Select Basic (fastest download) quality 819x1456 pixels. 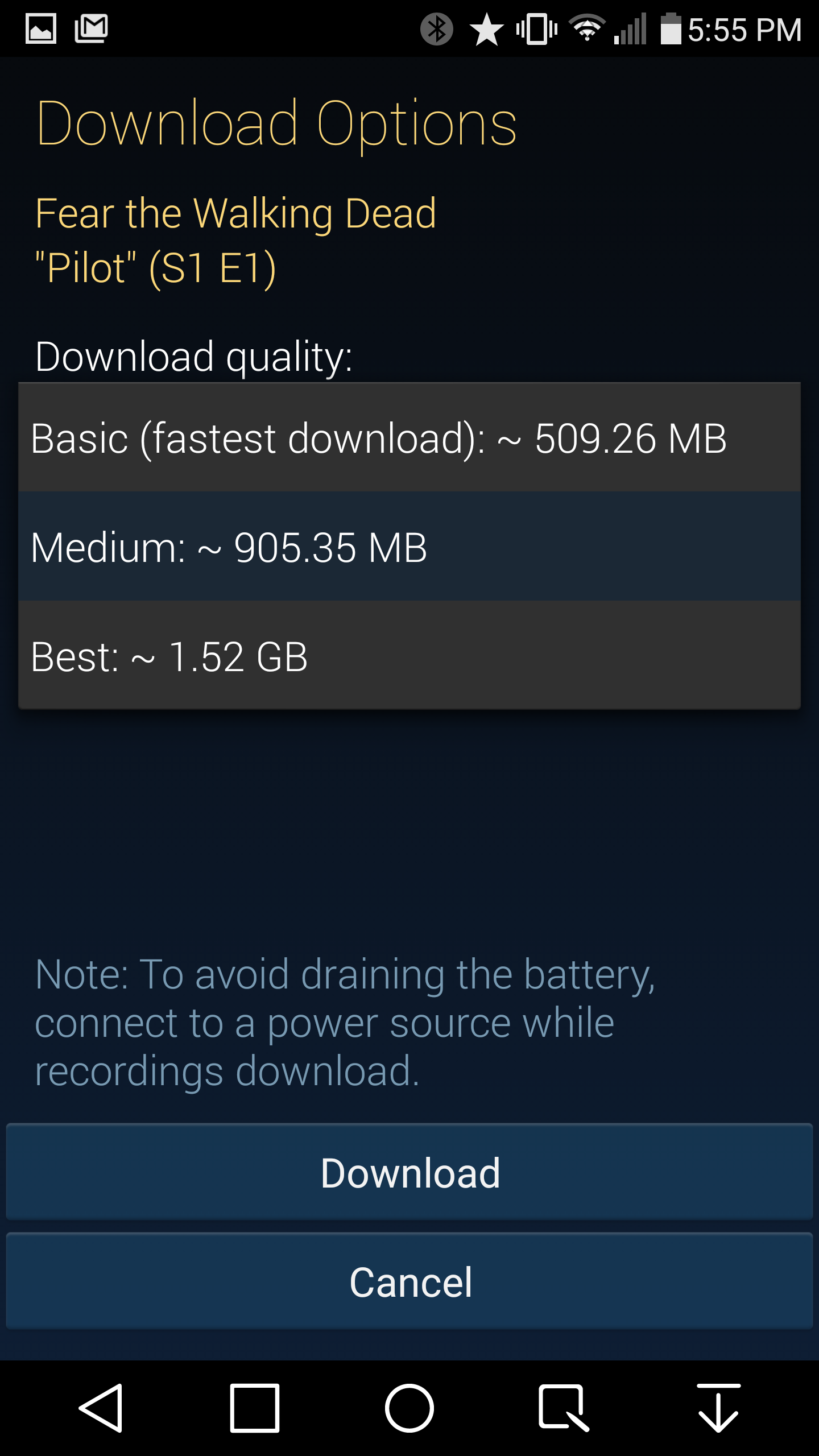click(x=409, y=438)
